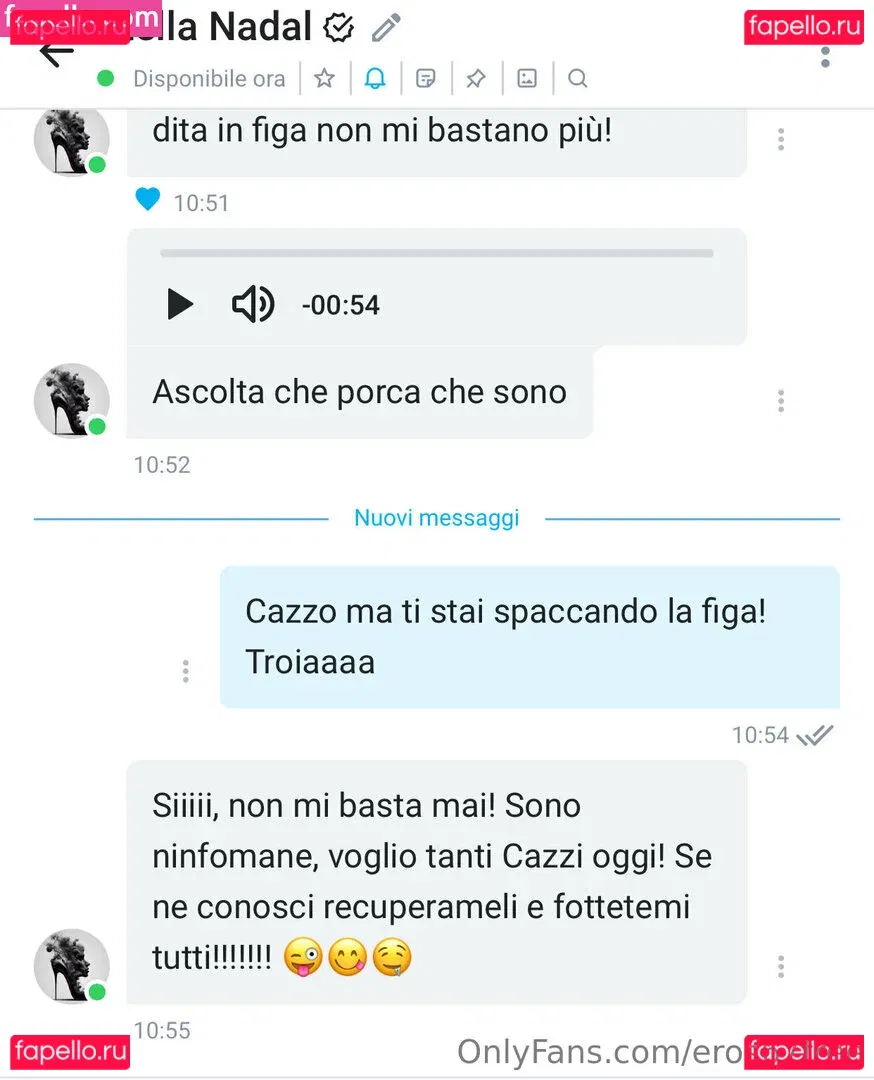This screenshot has height=1080, width=874.
Task: Go back using the top-left arrow
Action: 56,52
